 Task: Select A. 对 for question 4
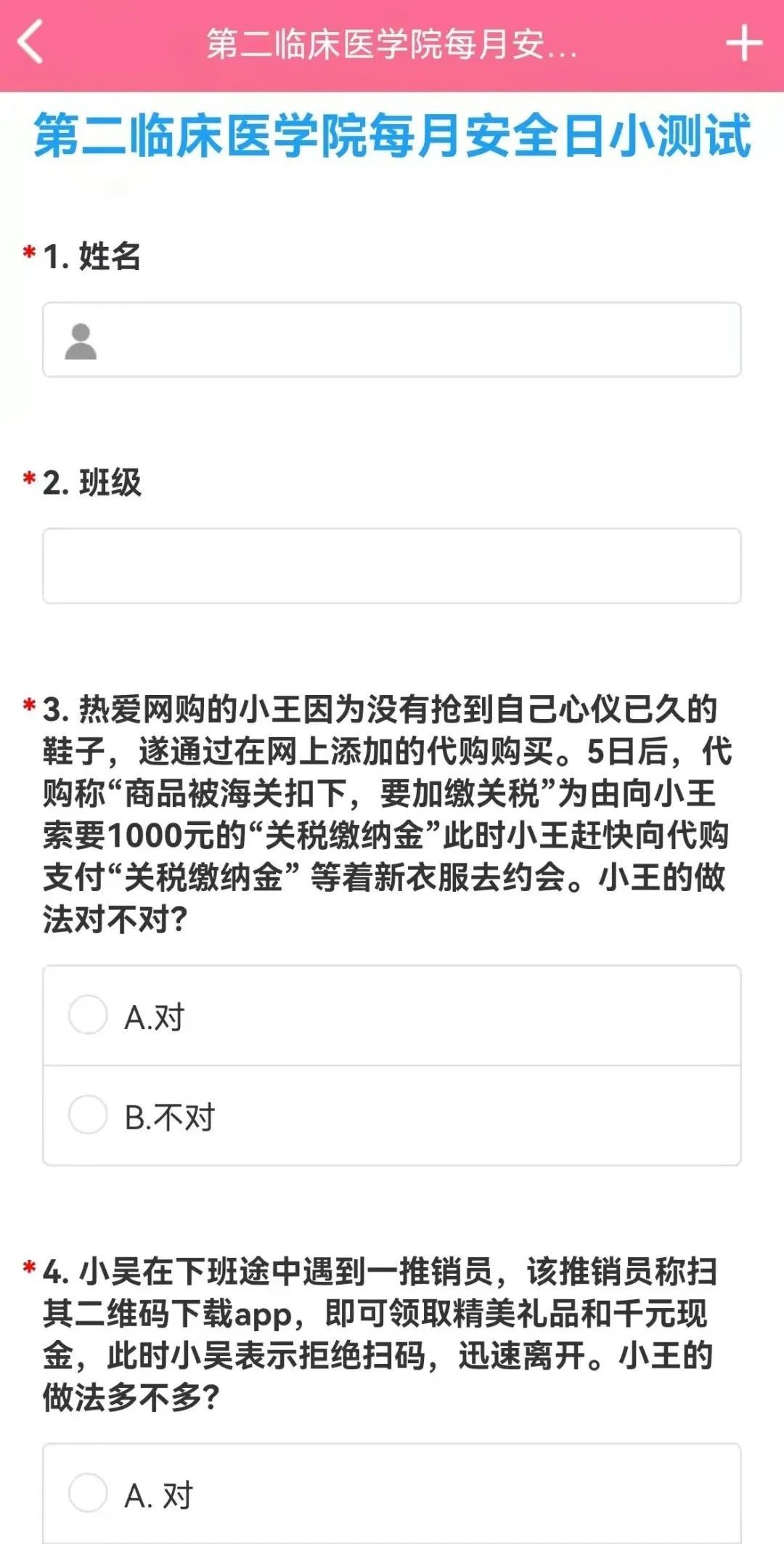point(89,1492)
